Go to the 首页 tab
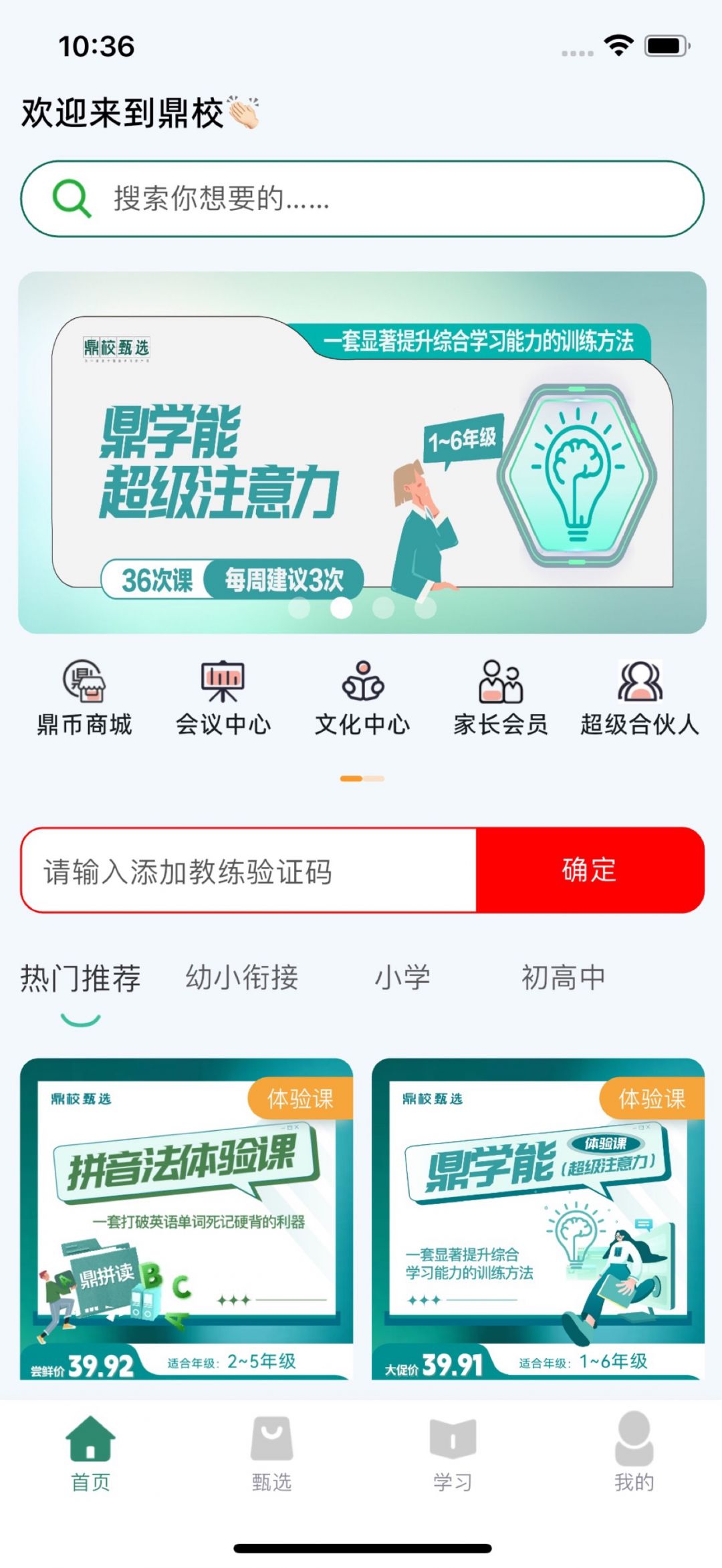722x1568 pixels. point(90,1452)
